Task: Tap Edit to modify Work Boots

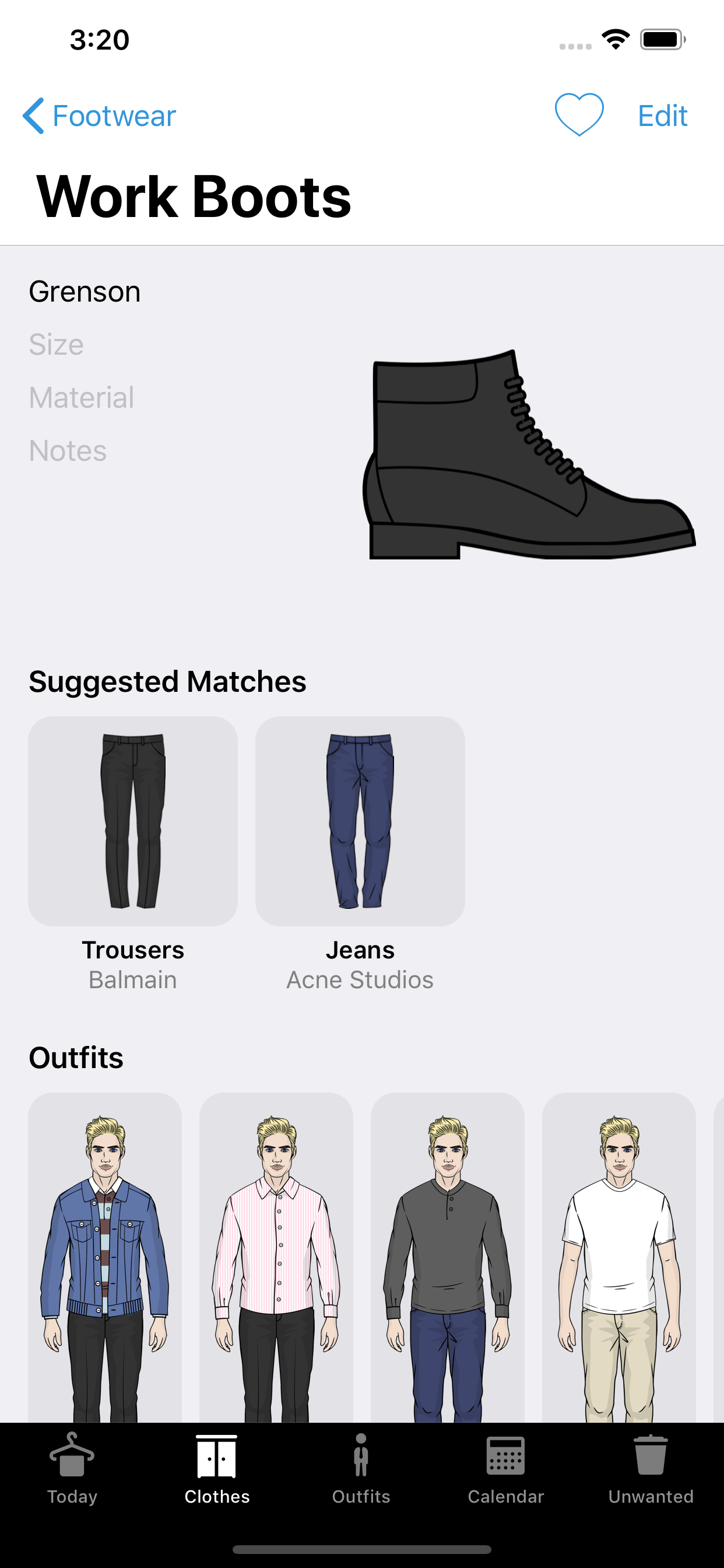Action: click(x=662, y=116)
